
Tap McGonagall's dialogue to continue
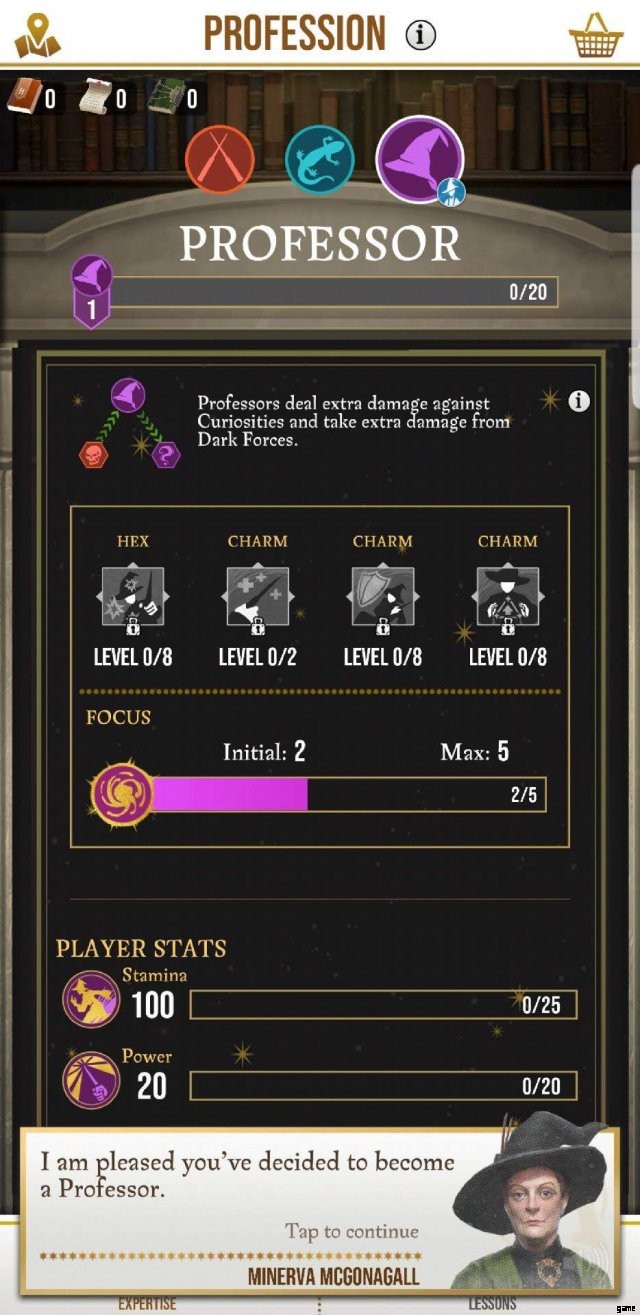pyautogui.click(x=320, y=1208)
